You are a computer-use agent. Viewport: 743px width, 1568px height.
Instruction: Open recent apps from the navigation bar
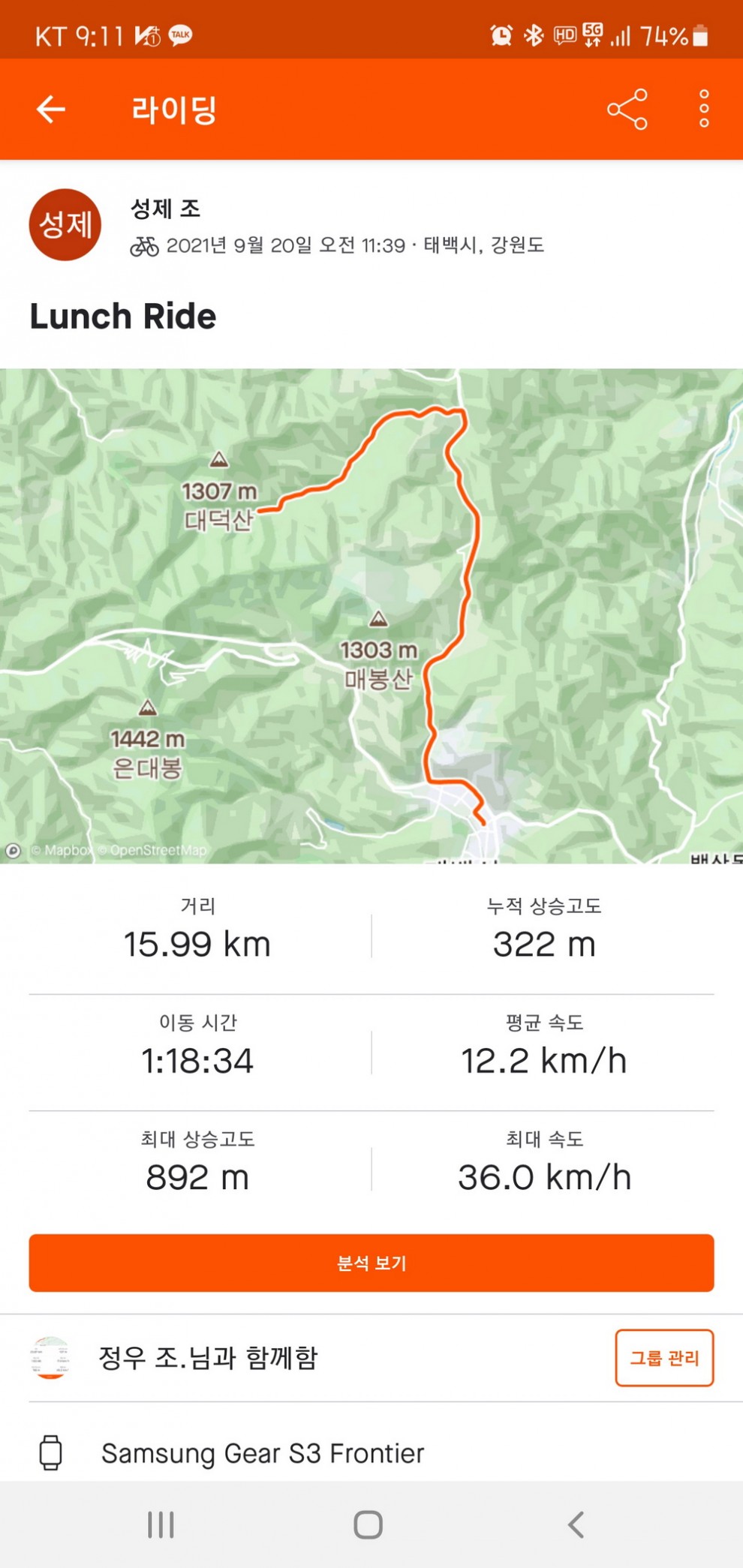tap(161, 1524)
